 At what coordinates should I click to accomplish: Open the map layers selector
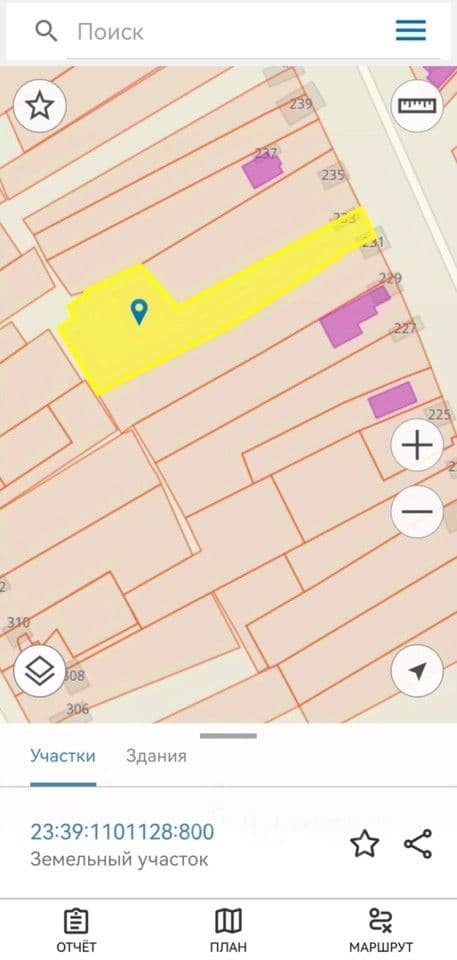click(40, 671)
